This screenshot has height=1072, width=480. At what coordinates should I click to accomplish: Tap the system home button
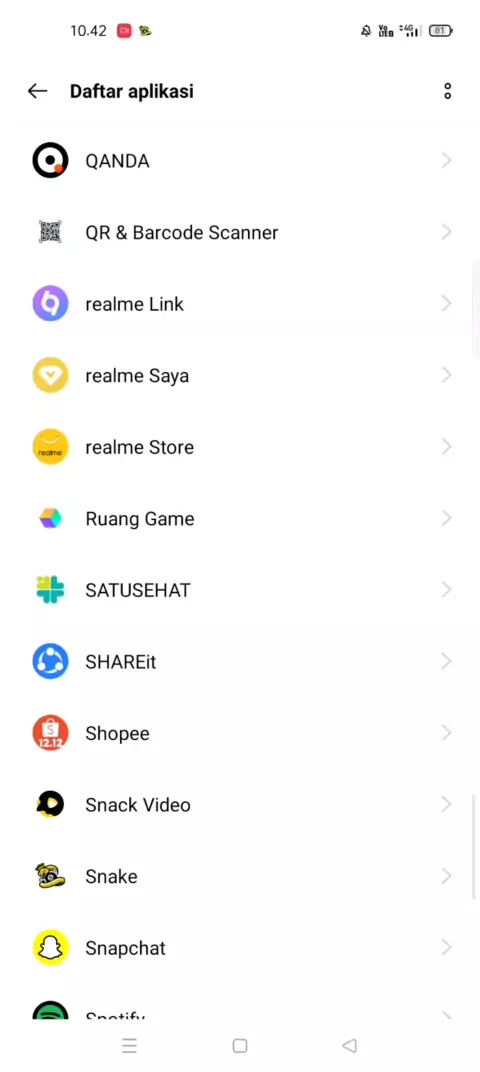(239, 1045)
